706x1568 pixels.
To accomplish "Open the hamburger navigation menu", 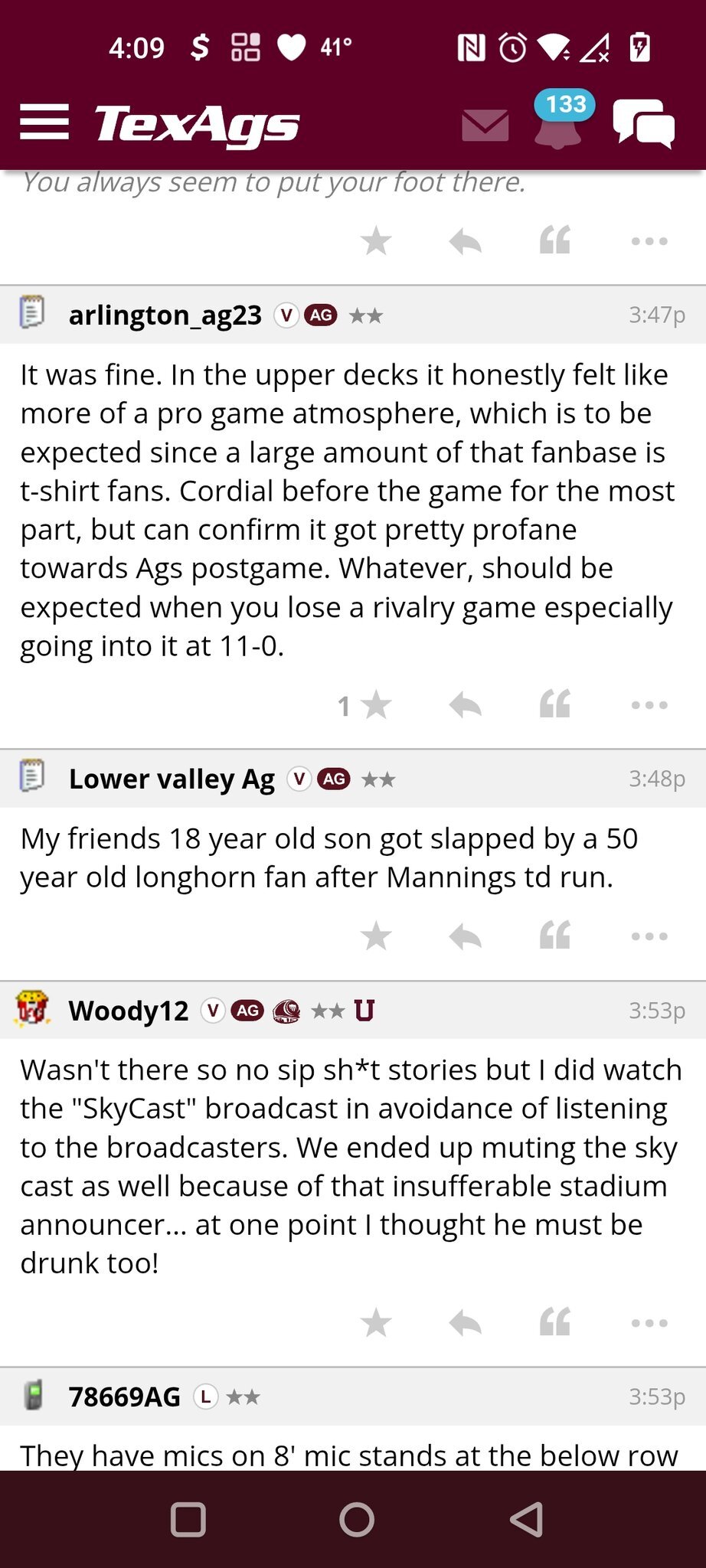I will click(x=44, y=122).
